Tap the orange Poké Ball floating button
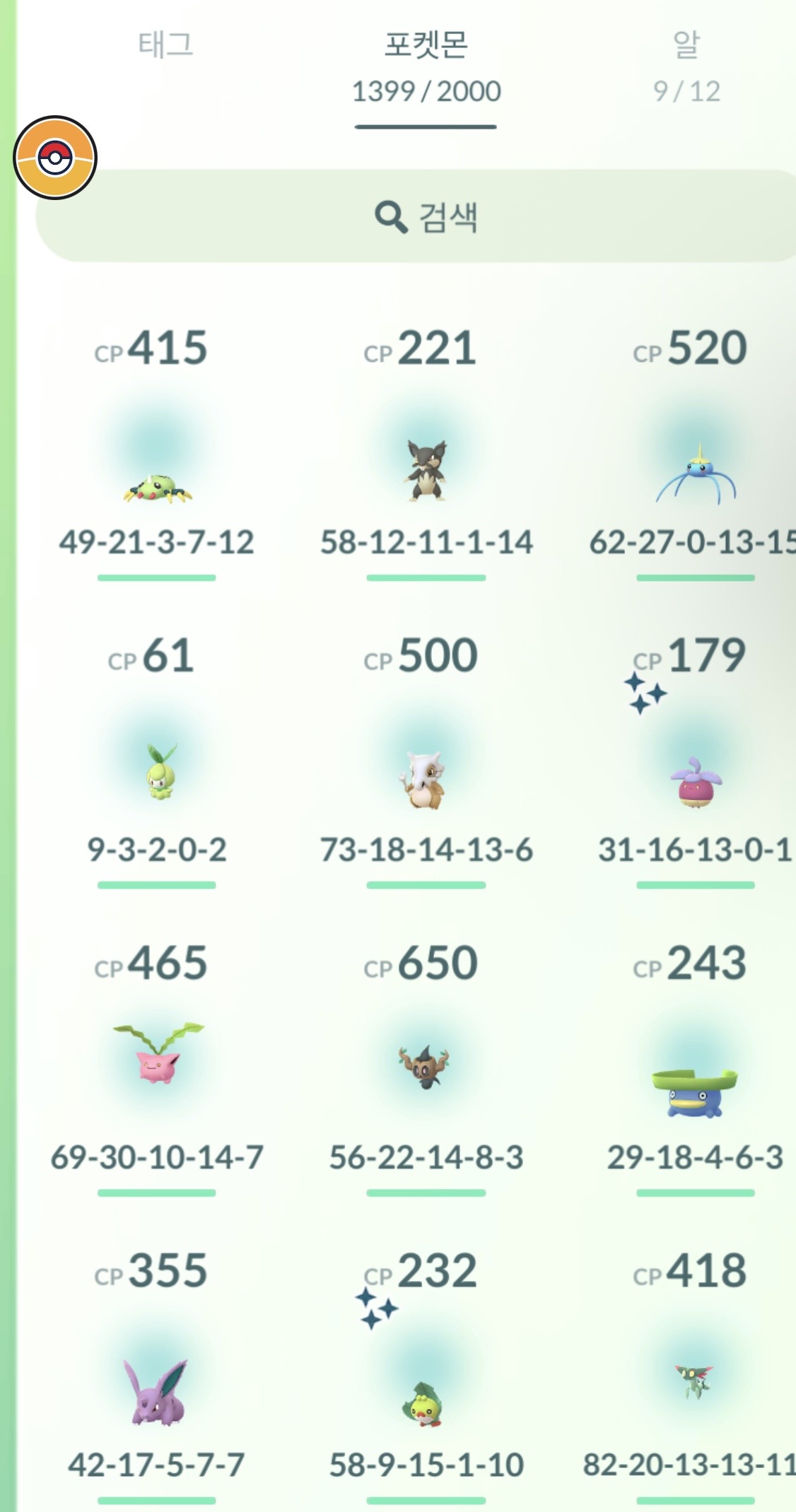 55,158
